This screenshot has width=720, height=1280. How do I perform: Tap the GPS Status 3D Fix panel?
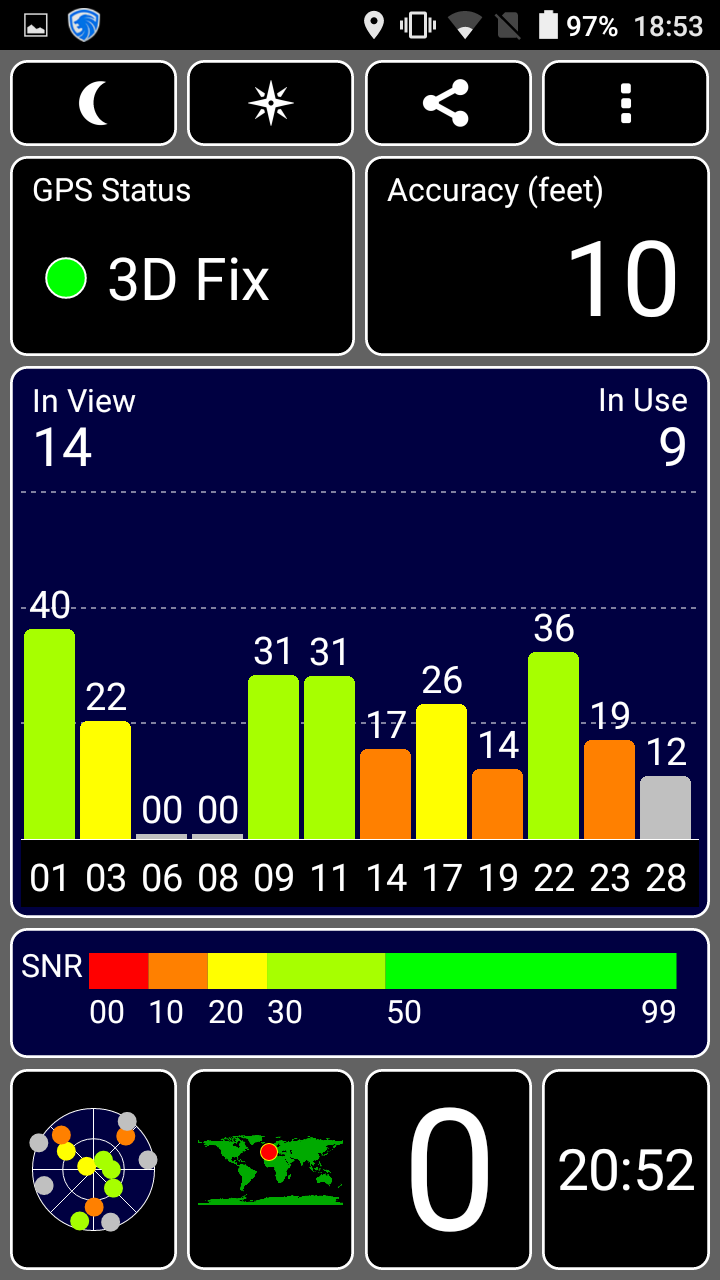183,256
